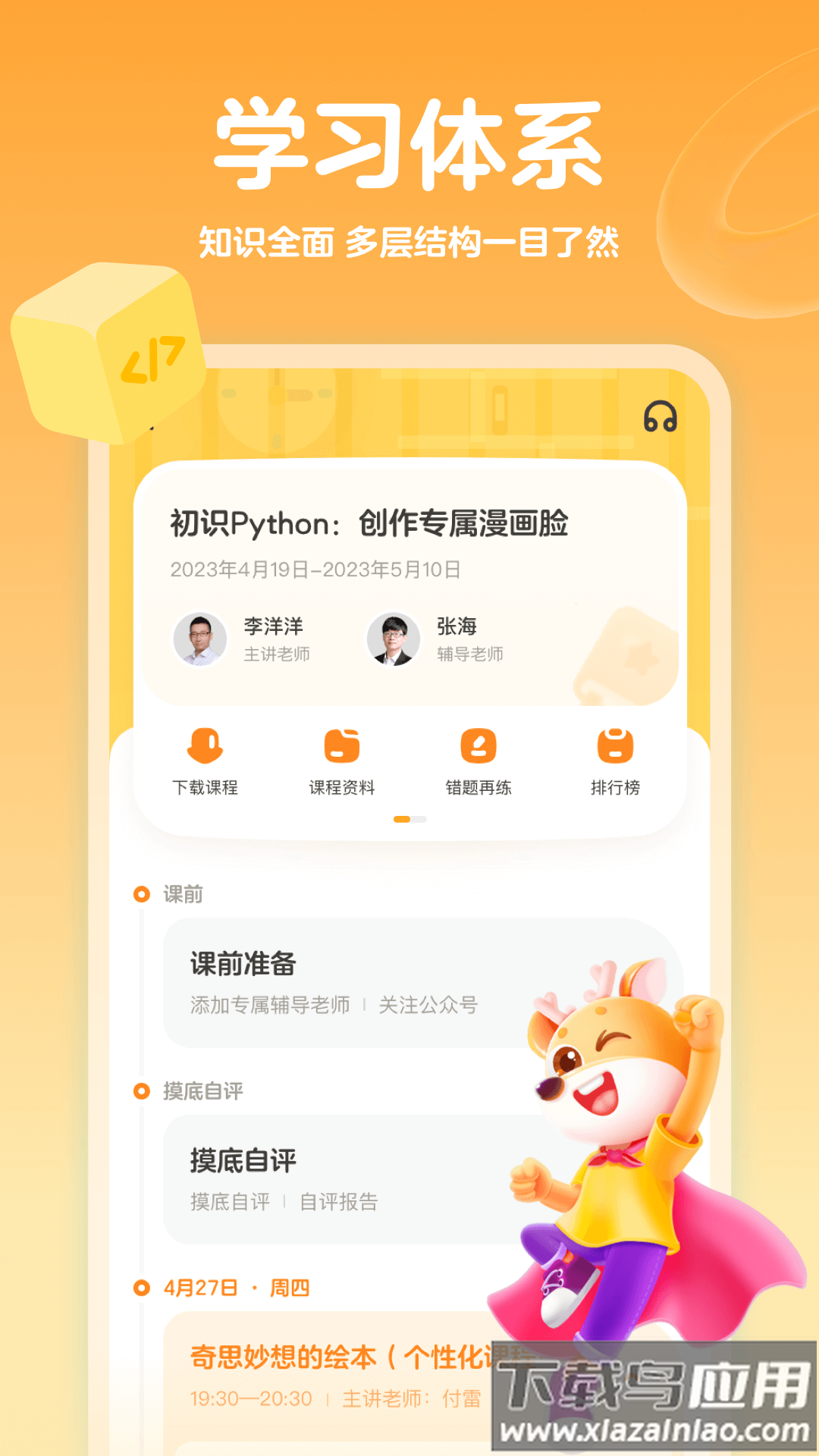Tap the page indicator dots
Screen dimensions: 819x1456
(x=409, y=817)
